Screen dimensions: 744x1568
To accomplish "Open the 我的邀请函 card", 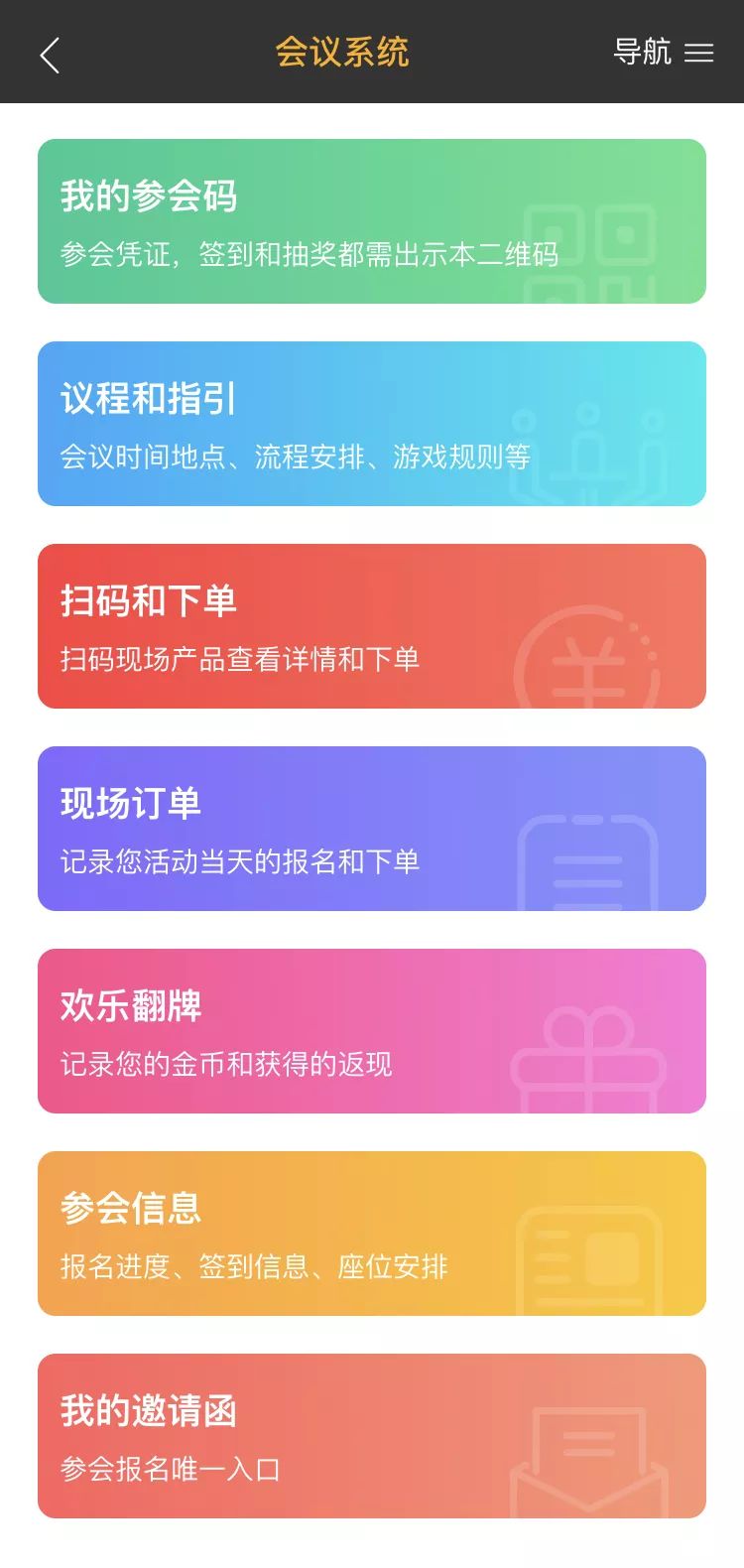I will (x=372, y=1436).
